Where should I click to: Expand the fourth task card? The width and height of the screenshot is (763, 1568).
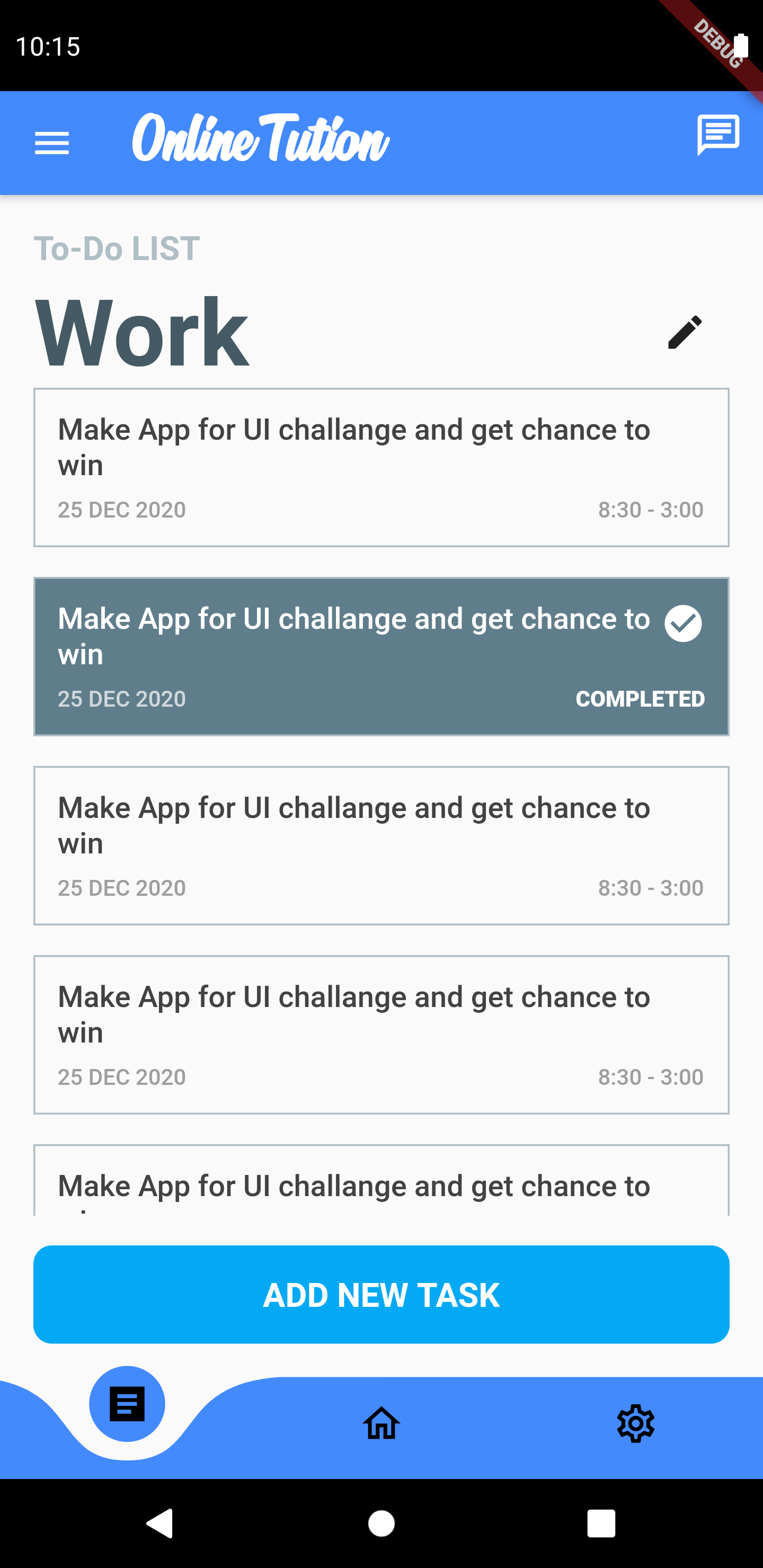pyautogui.click(x=381, y=1035)
